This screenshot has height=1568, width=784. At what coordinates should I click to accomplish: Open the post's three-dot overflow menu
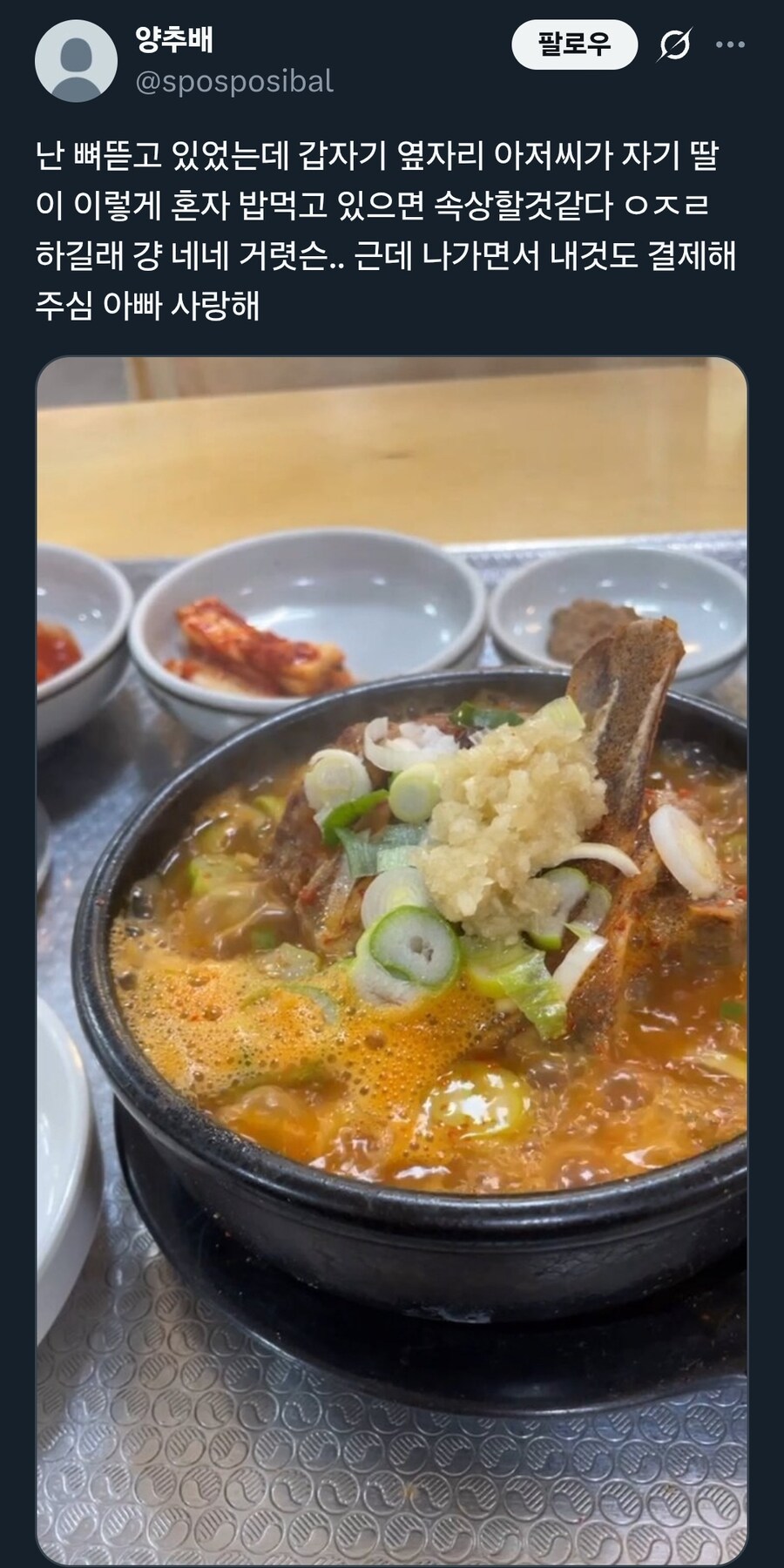click(x=730, y=44)
